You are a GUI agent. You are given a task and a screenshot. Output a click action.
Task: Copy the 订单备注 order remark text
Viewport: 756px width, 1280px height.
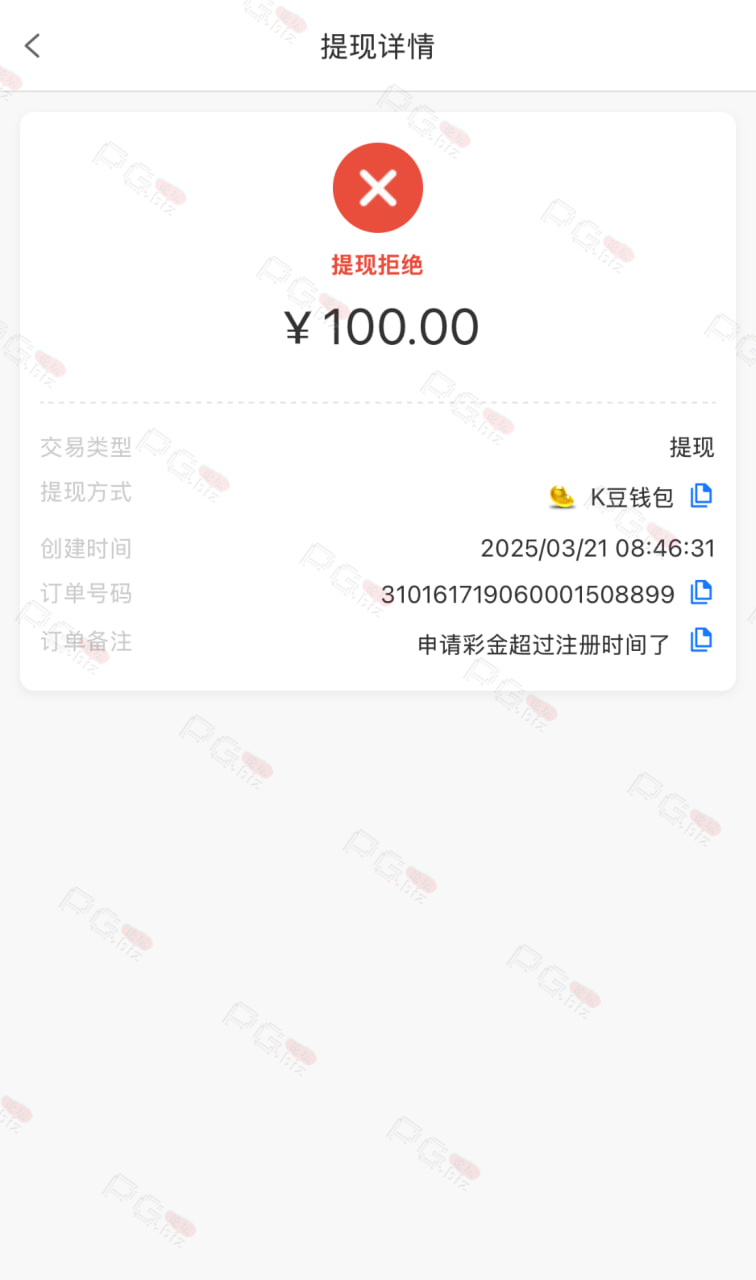pos(702,640)
